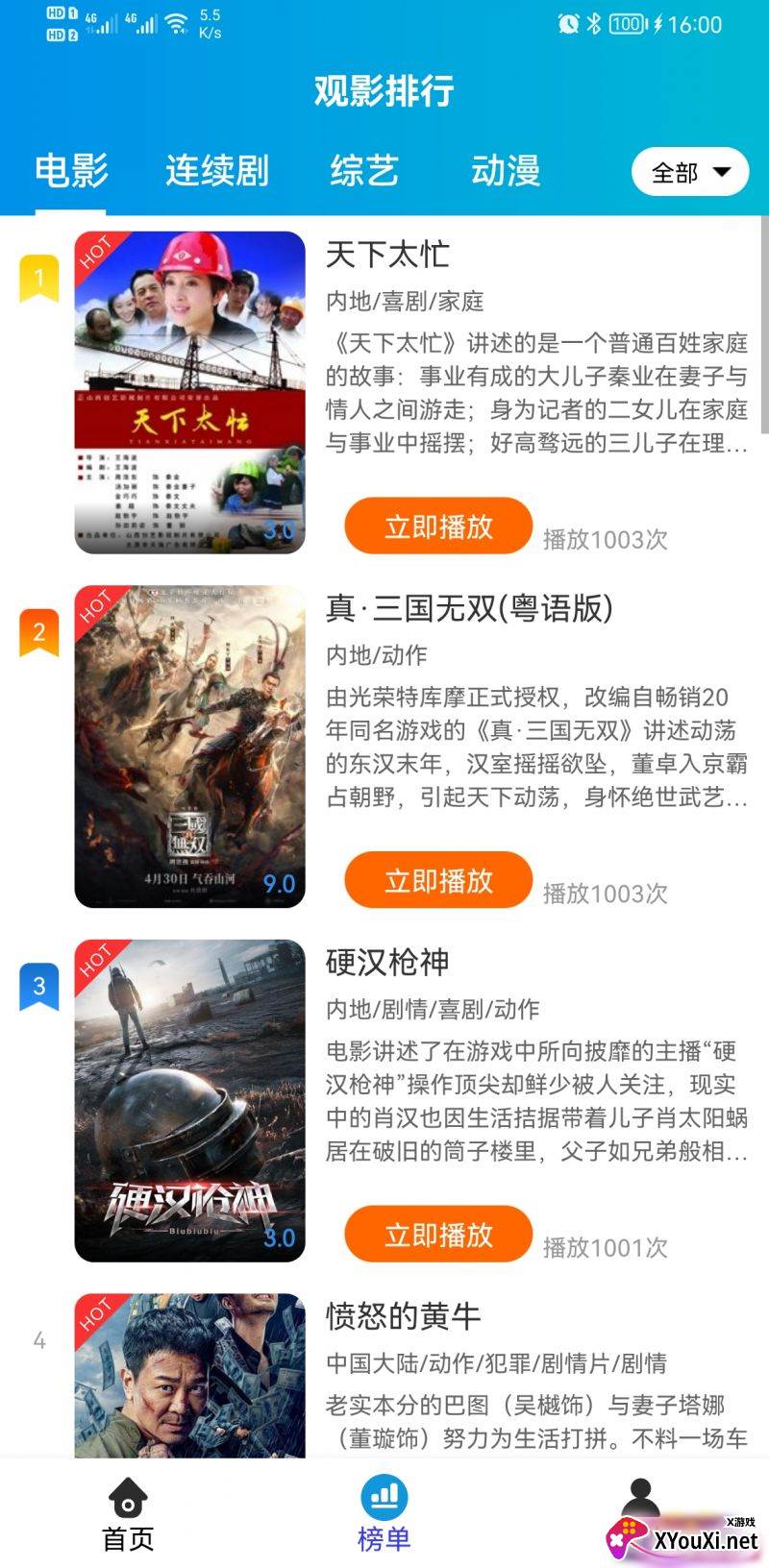Tap the 榜单 bottom tab
The width and height of the screenshot is (769, 1568).
(x=384, y=1514)
